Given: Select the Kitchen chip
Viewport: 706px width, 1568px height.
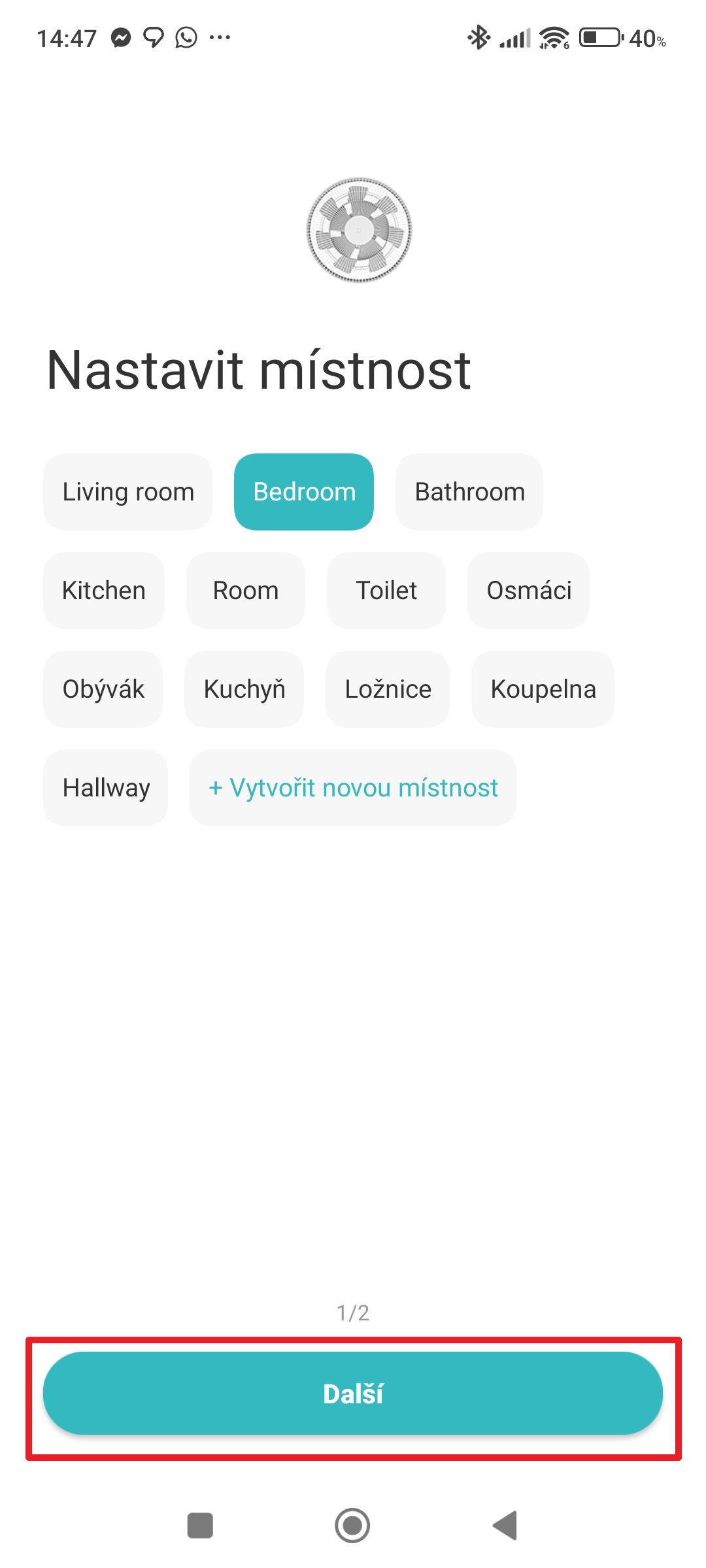Looking at the screenshot, I should pos(104,591).
